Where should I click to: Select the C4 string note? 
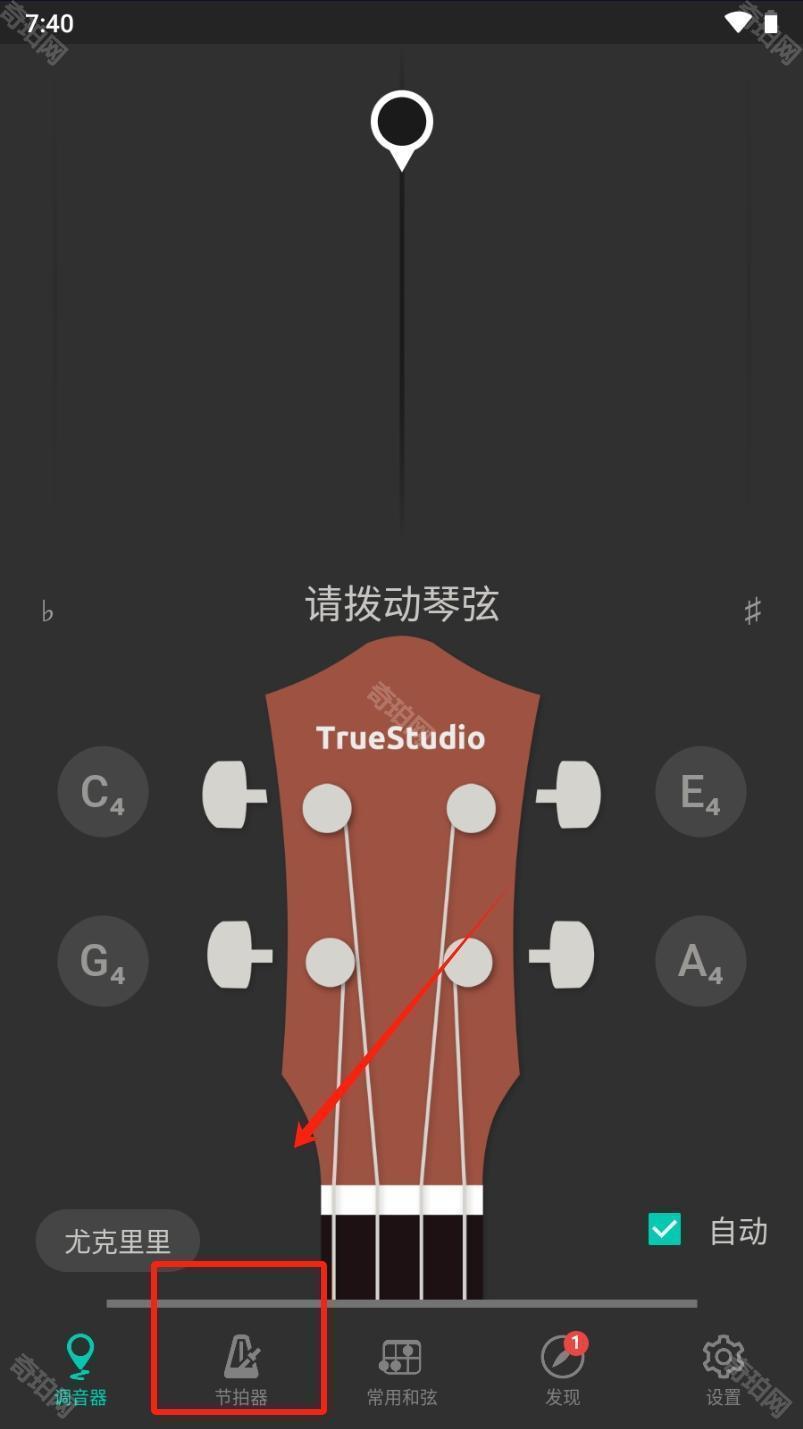pyautogui.click(x=103, y=792)
